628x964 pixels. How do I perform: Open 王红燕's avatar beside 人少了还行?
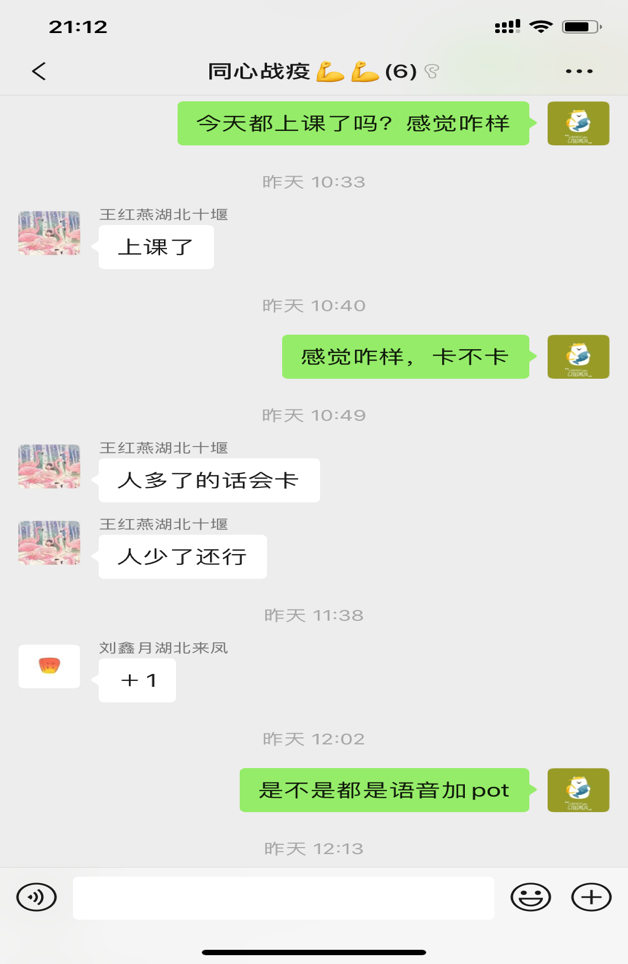[x=49, y=543]
